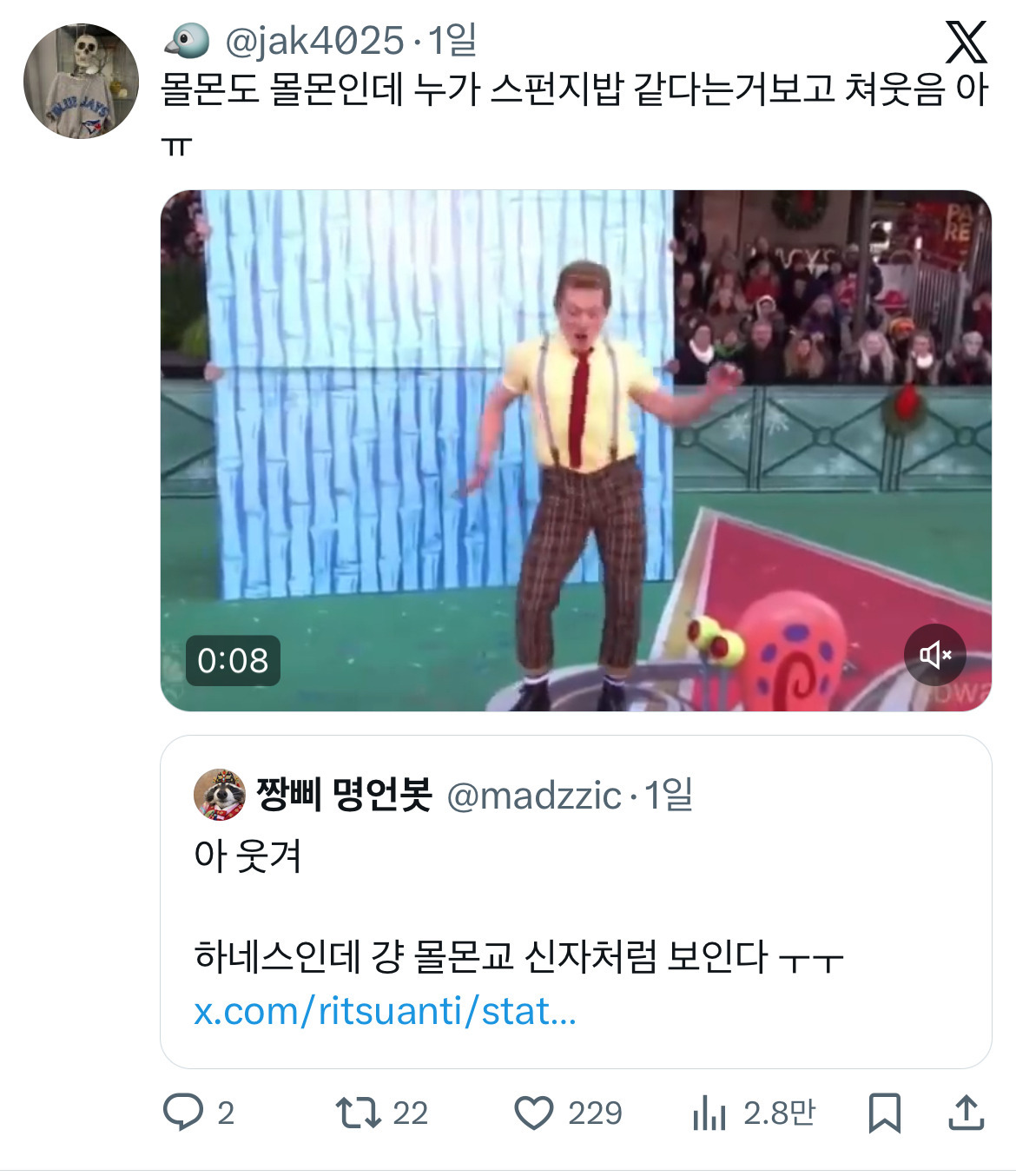Bookmark this post

(884, 1113)
